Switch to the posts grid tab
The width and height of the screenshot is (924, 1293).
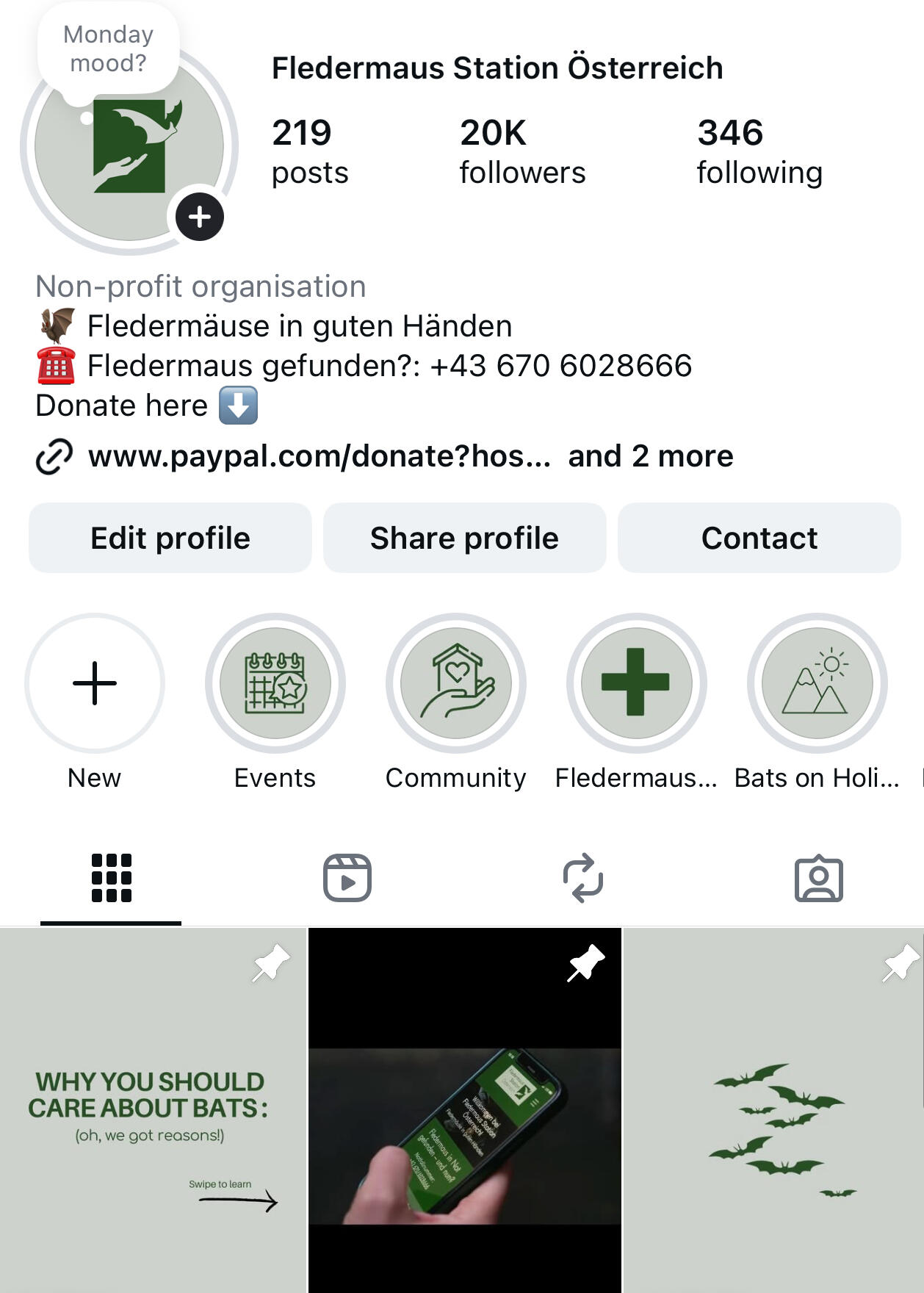(111, 878)
